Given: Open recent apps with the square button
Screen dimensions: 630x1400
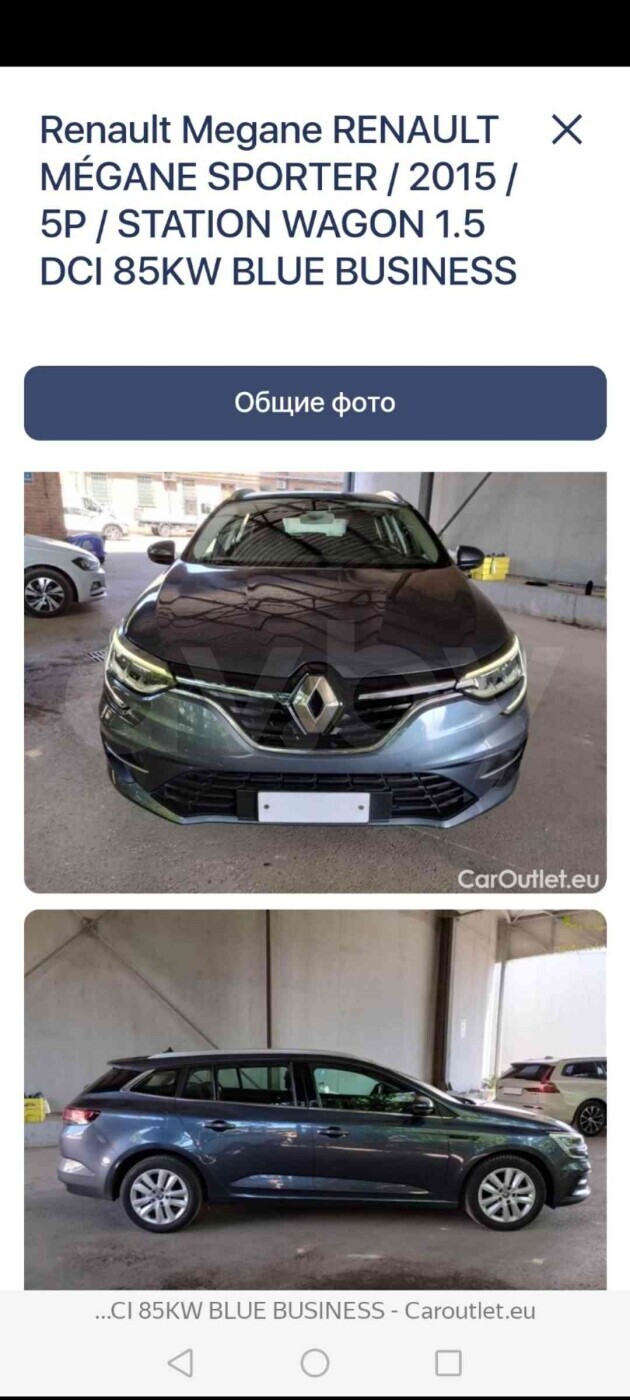Looking at the screenshot, I should pos(449,1362).
